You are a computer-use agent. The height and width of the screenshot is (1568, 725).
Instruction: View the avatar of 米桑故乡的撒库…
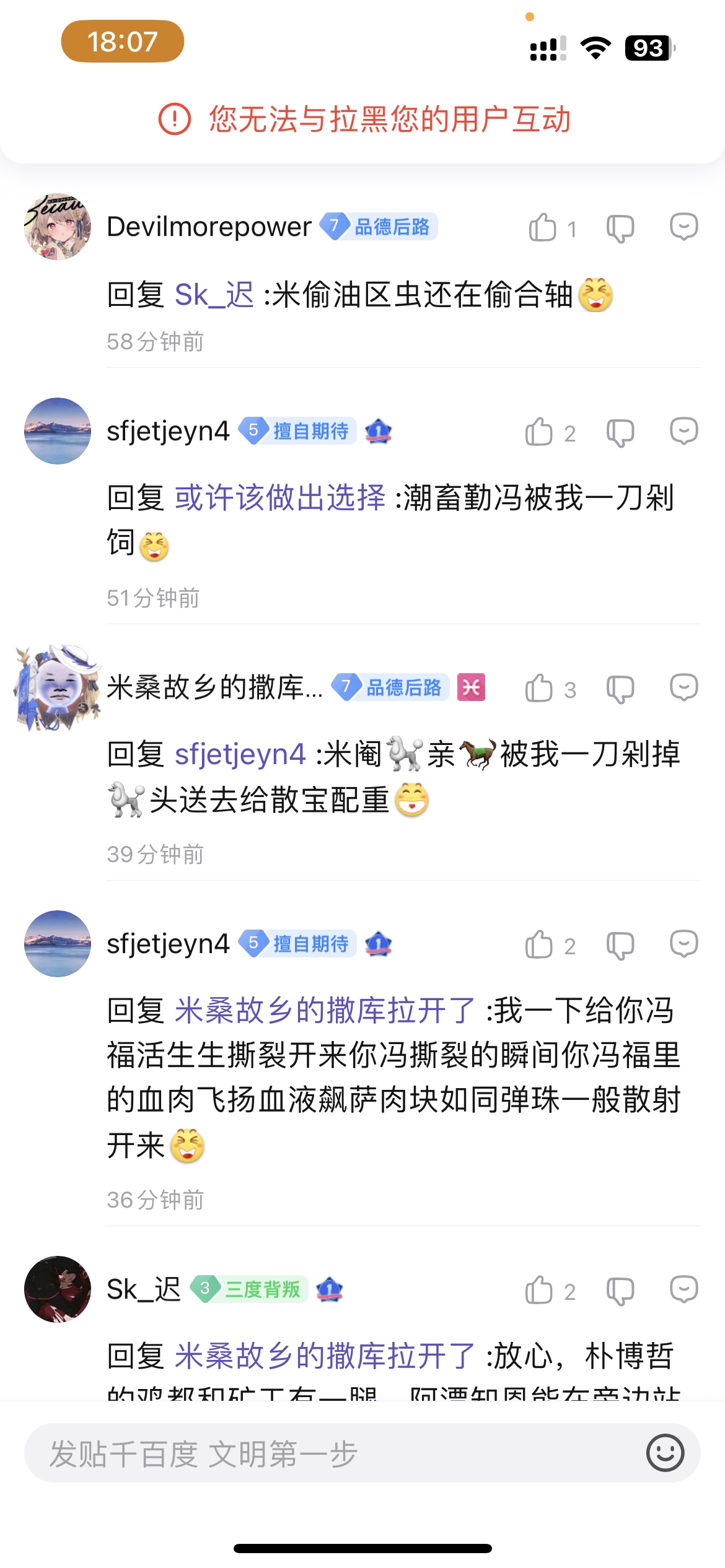point(58,687)
